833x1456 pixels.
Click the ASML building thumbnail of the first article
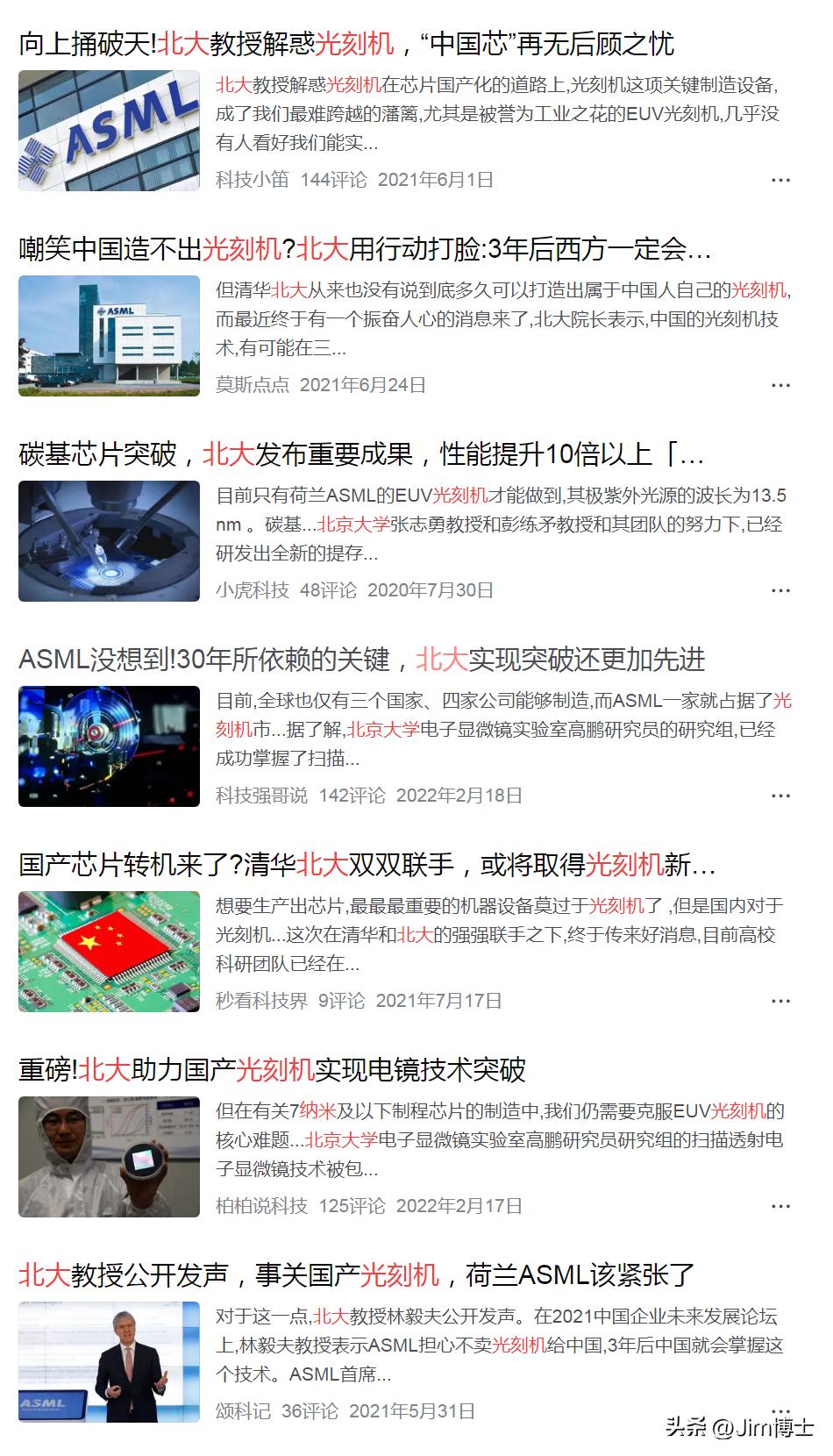click(108, 133)
